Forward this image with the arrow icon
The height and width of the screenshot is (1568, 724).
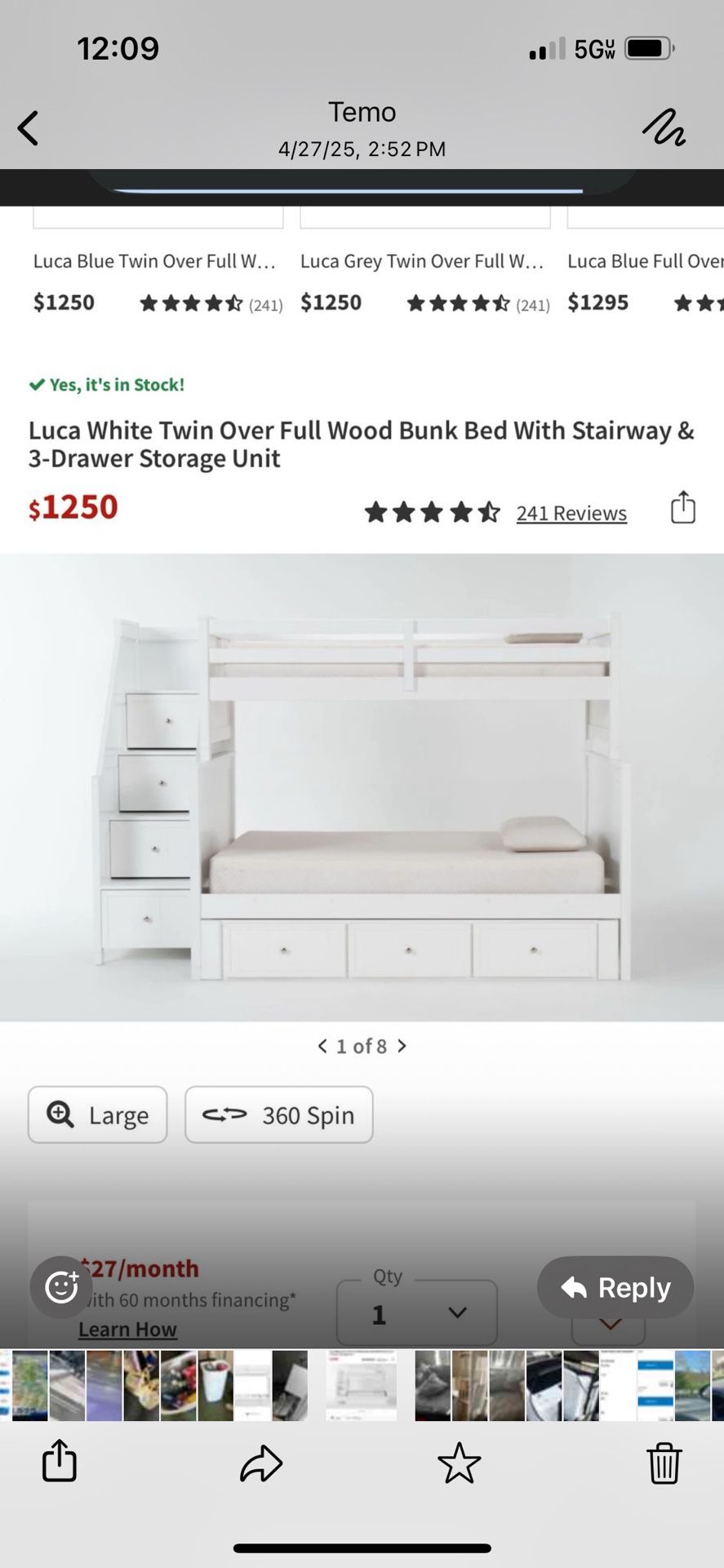point(261,1463)
